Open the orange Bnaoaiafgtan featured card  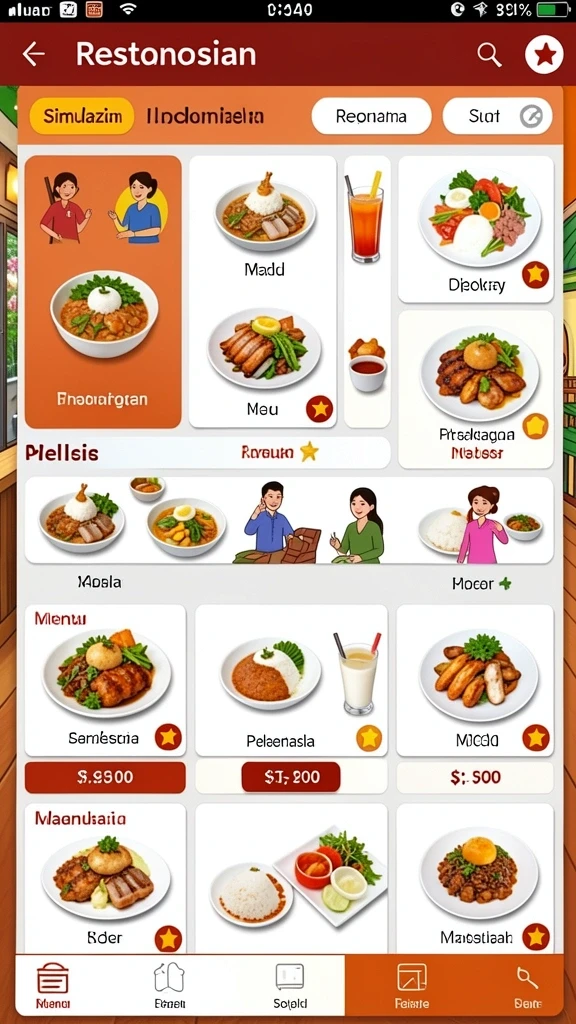[103, 292]
